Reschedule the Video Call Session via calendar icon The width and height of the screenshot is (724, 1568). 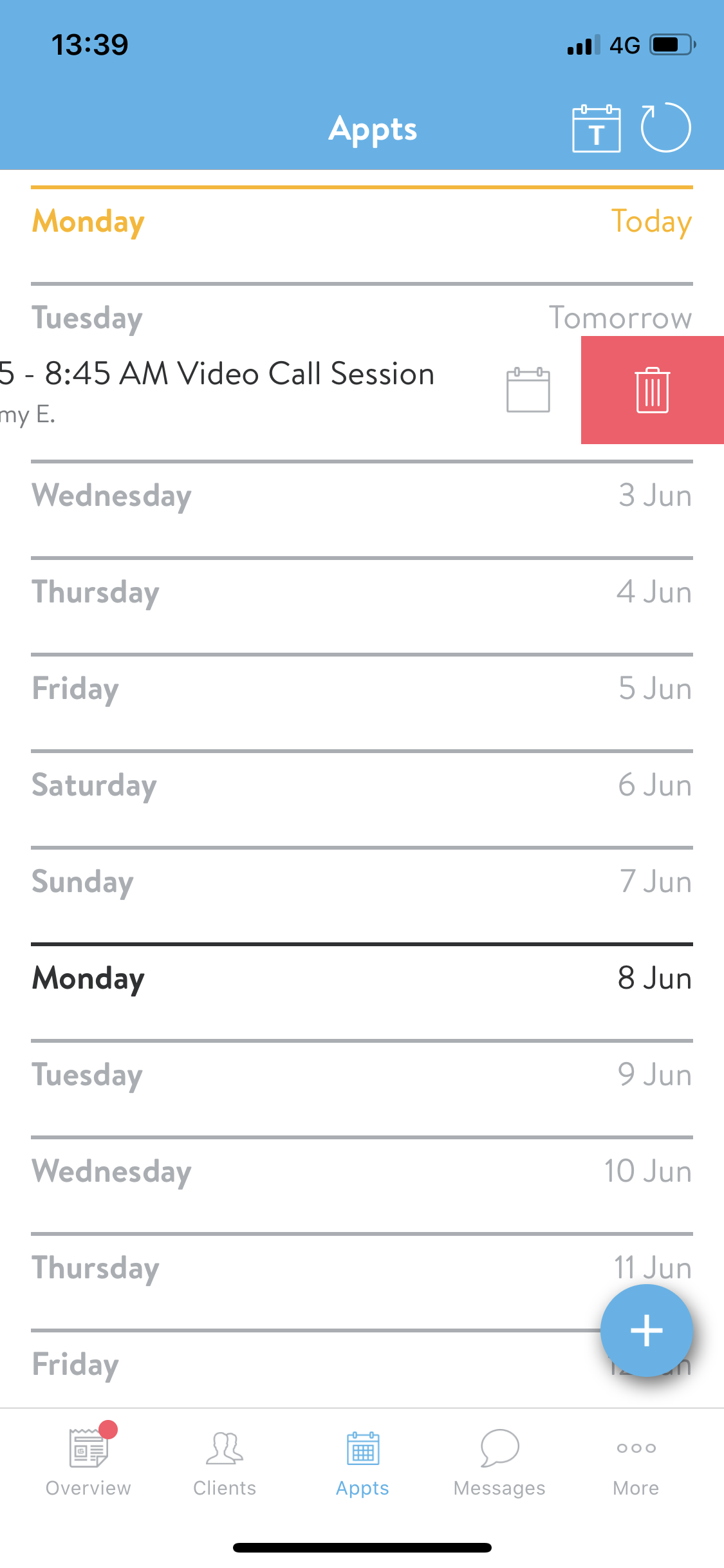coord(528,389)
